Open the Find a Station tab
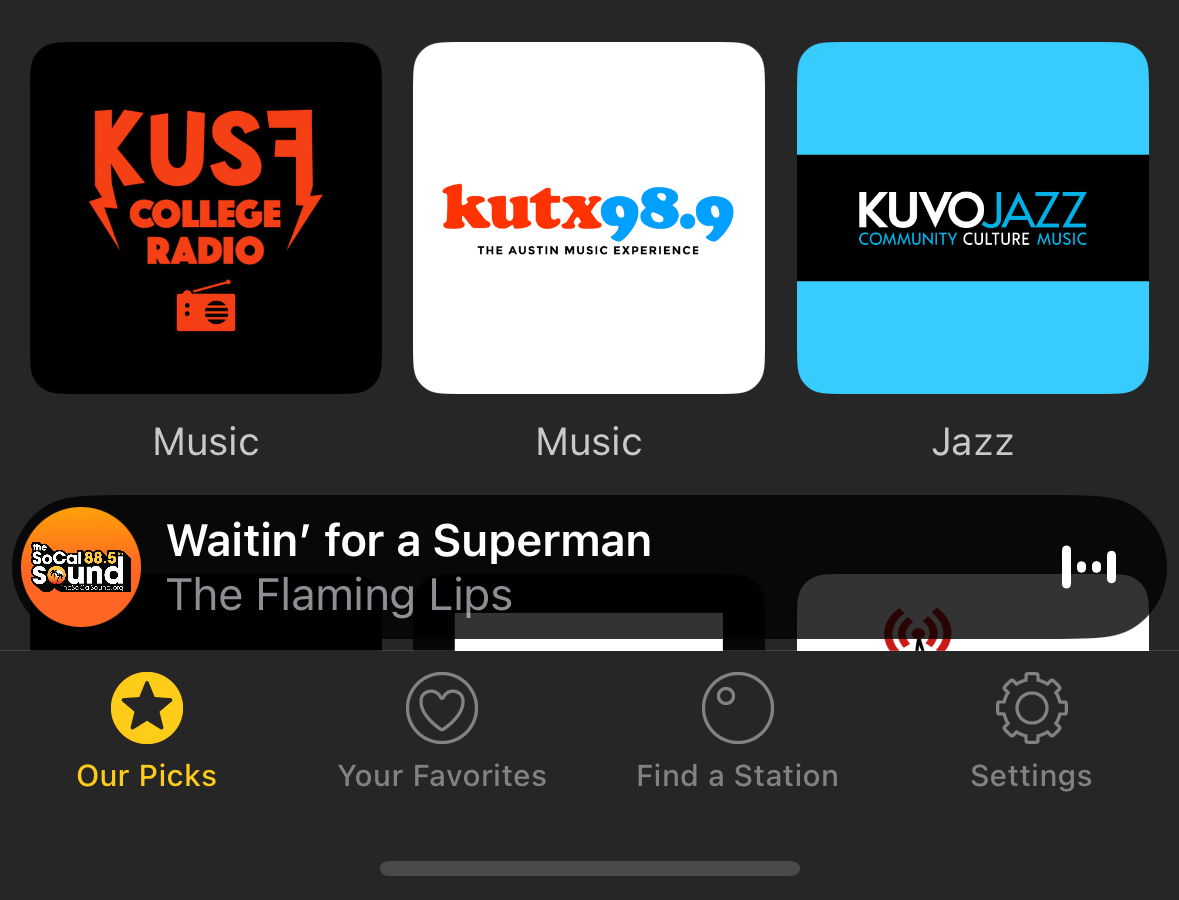The width and height of the screenshot is (1179, 900). 737,732
